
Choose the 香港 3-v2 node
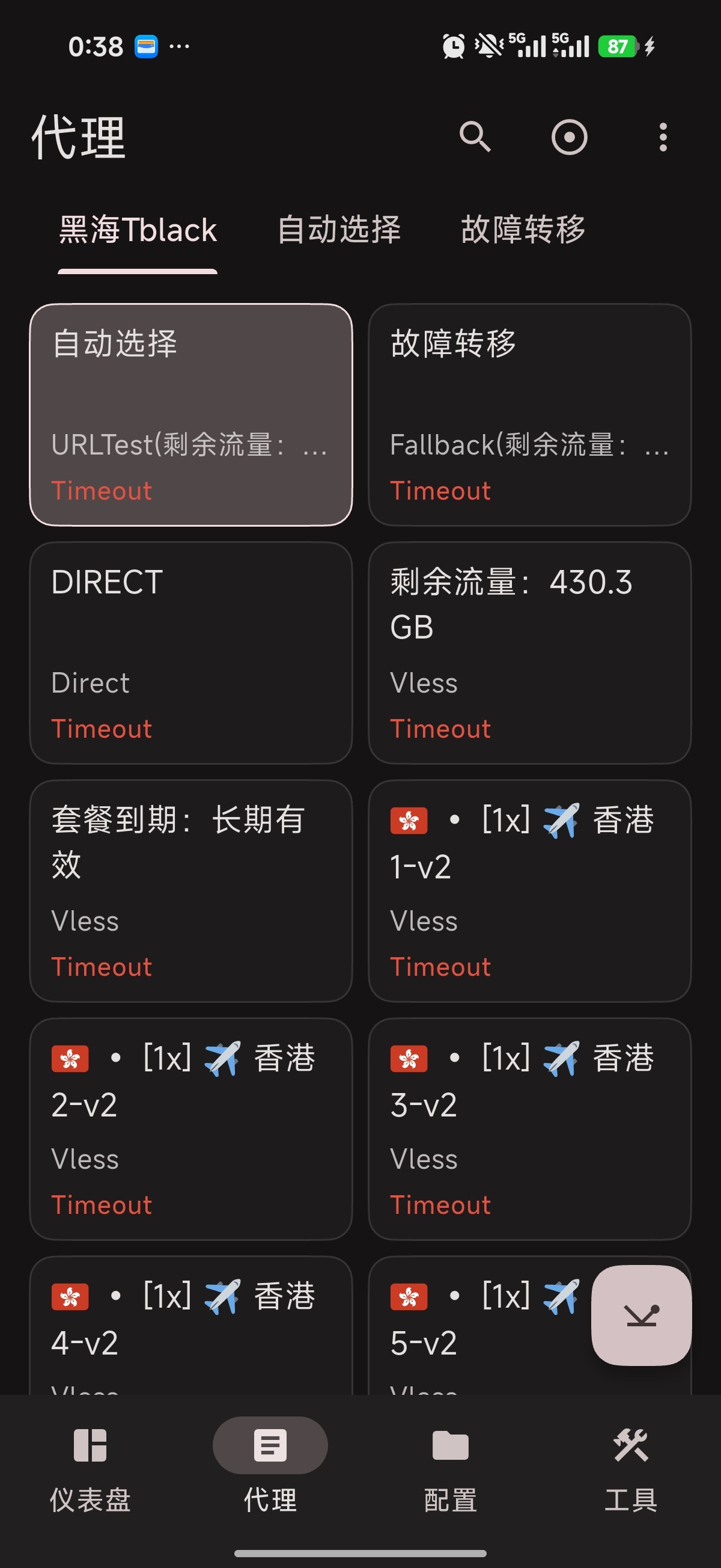coord(529,1129)
